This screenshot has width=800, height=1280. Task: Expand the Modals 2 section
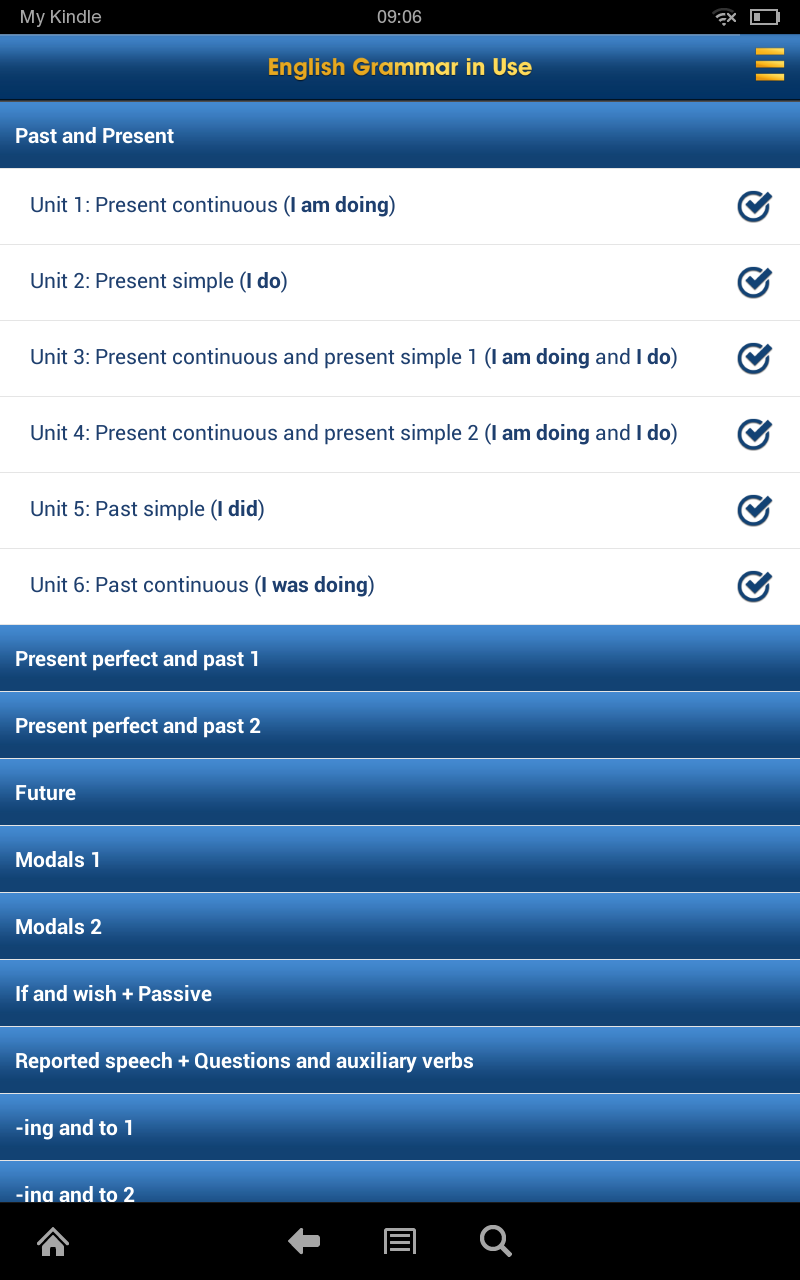[400, 927]
